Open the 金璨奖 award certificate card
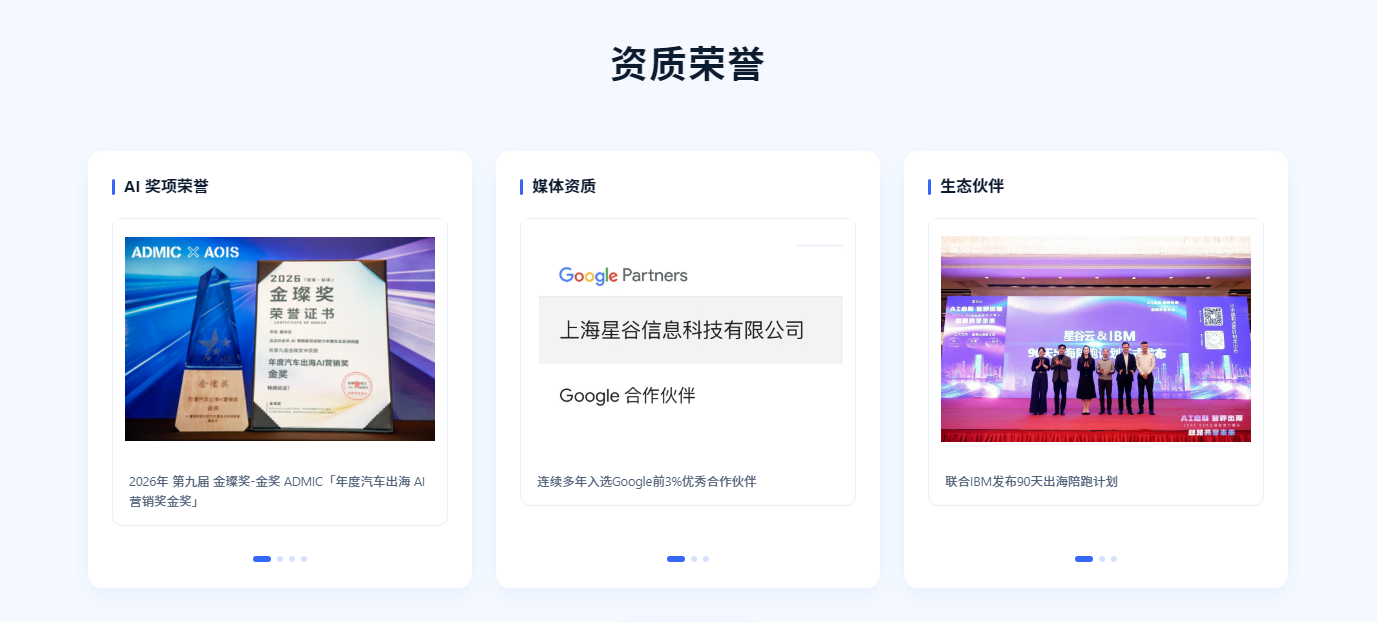The image size is (1377, 622). [x=280, y=372]
